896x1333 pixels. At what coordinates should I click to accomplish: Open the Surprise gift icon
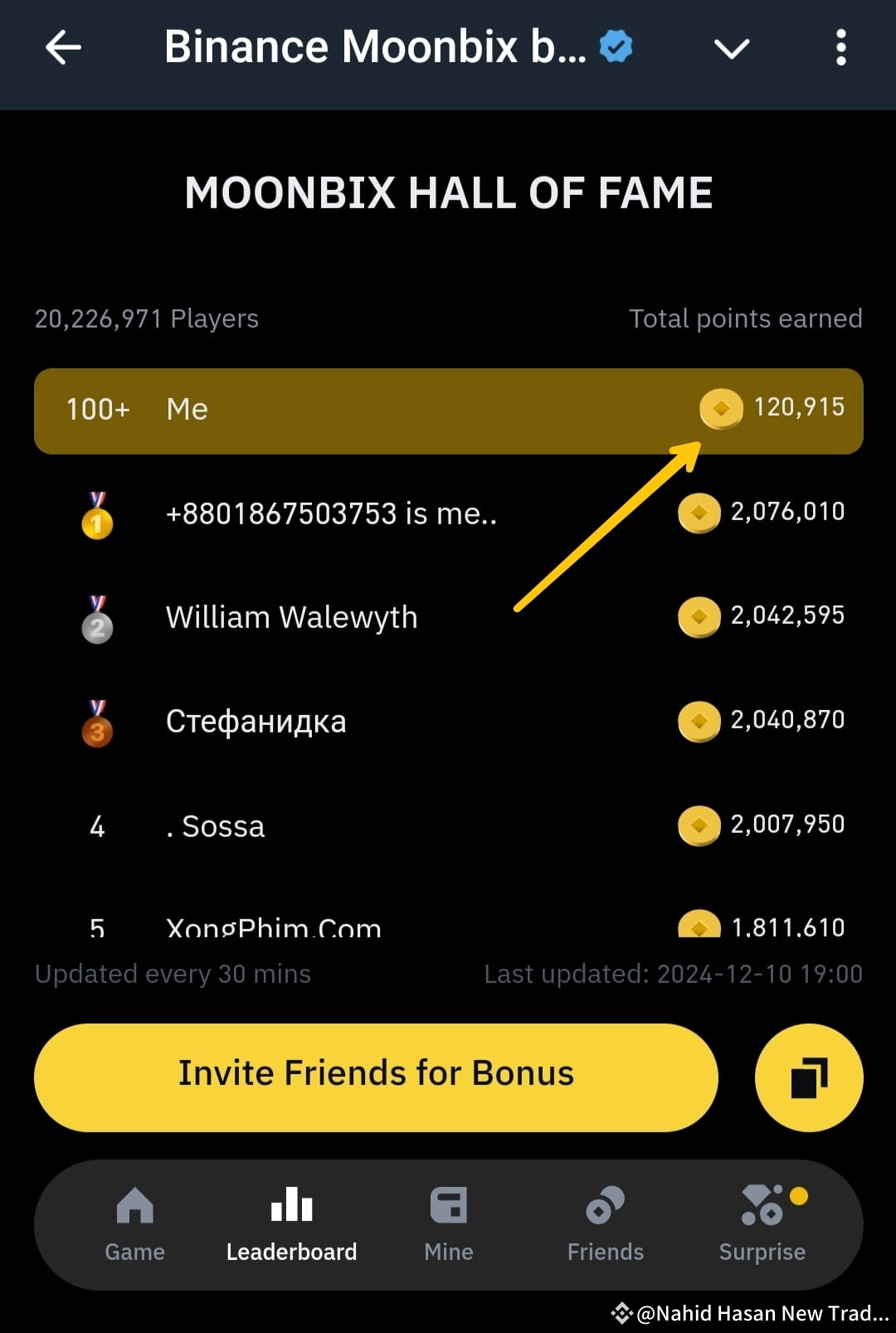coord(759,1206)
